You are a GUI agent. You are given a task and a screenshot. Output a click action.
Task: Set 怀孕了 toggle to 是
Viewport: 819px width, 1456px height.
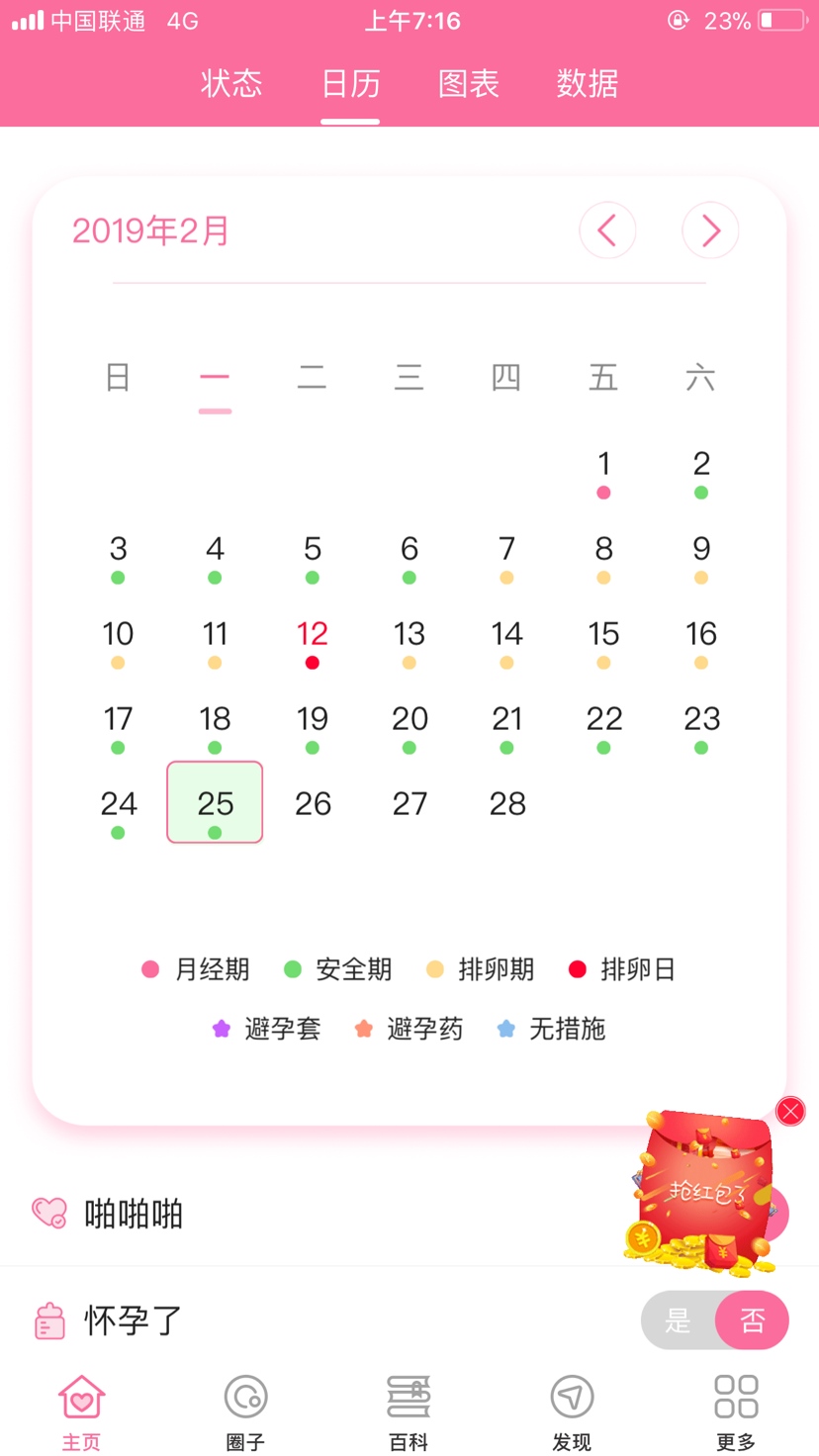(679, 1320)
